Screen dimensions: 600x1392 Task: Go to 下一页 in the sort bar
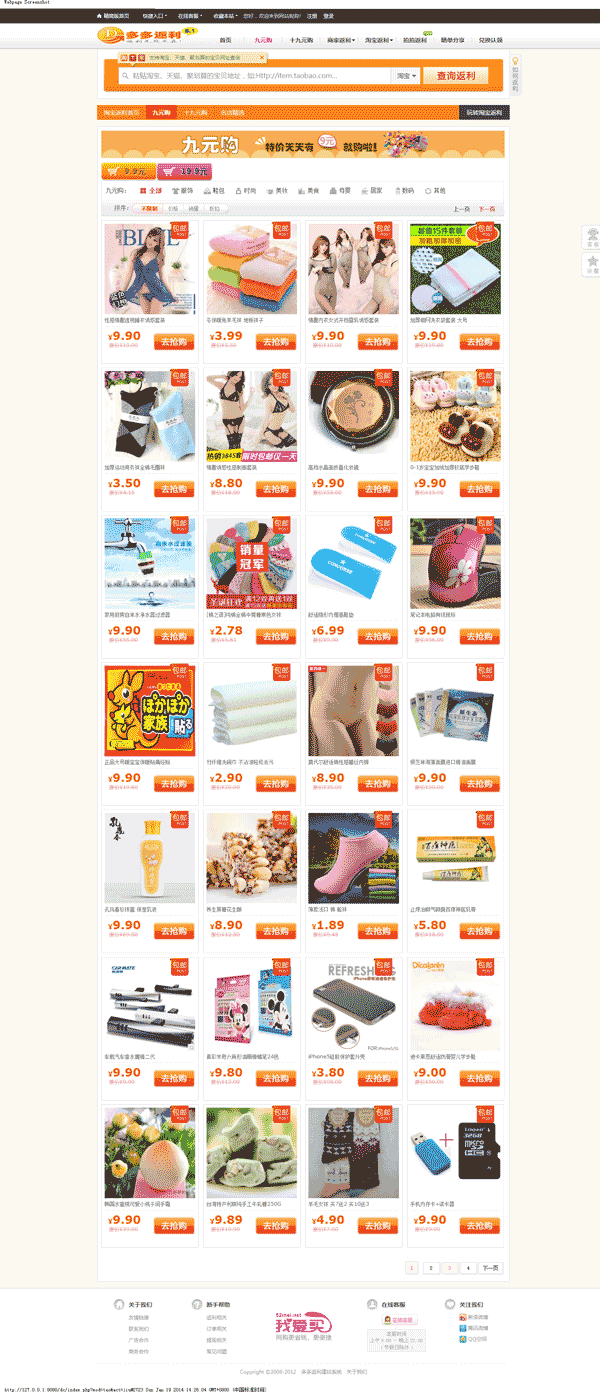(x=486, y=209)
